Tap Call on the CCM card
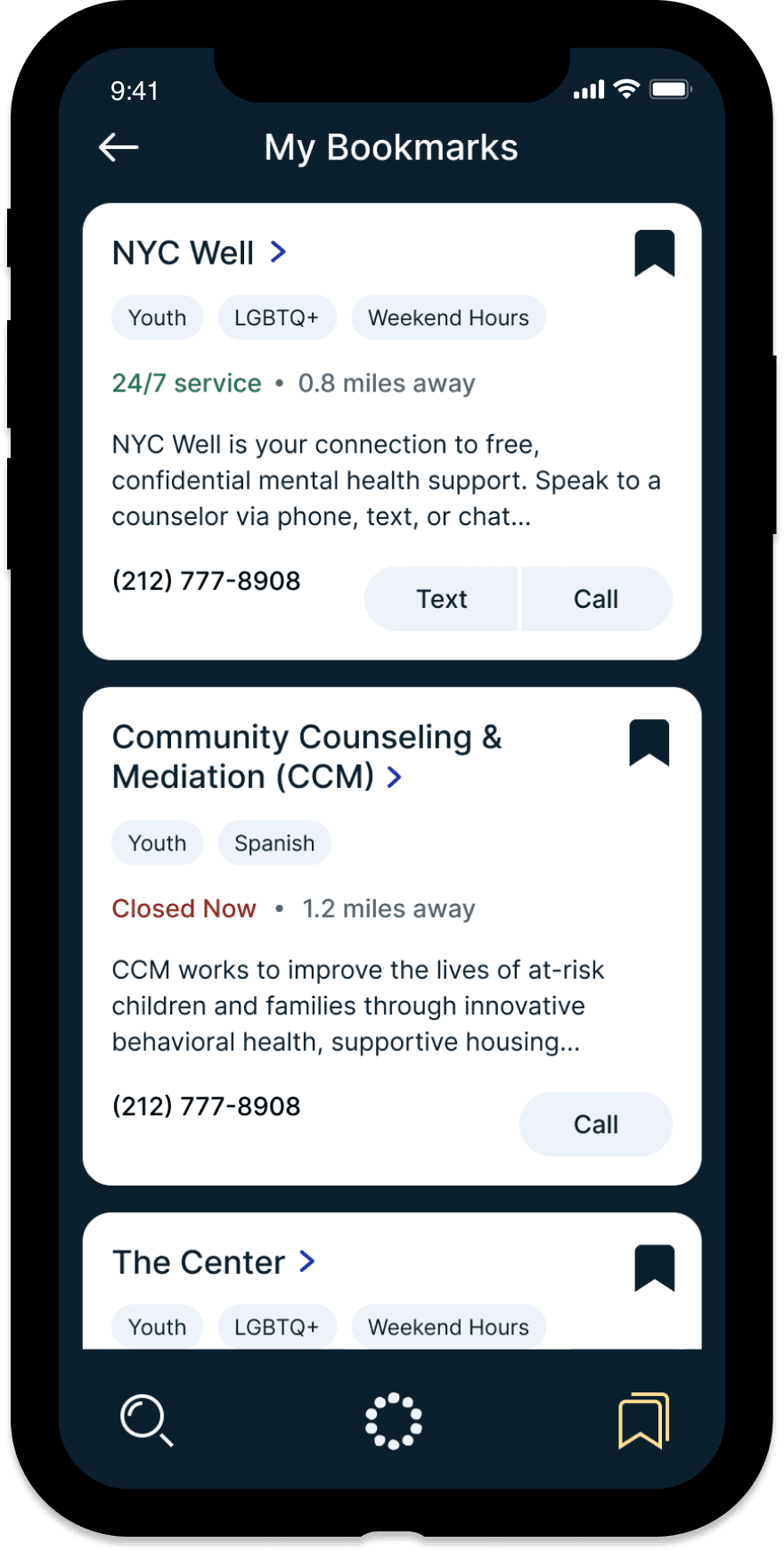The height and width of the screenshot is (1551, 784). coord(595,1124)
